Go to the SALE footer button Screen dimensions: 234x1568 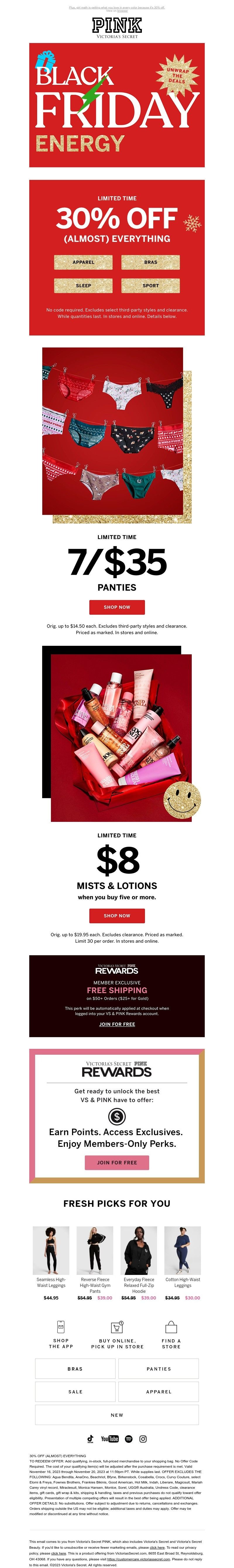[75, 1391]
